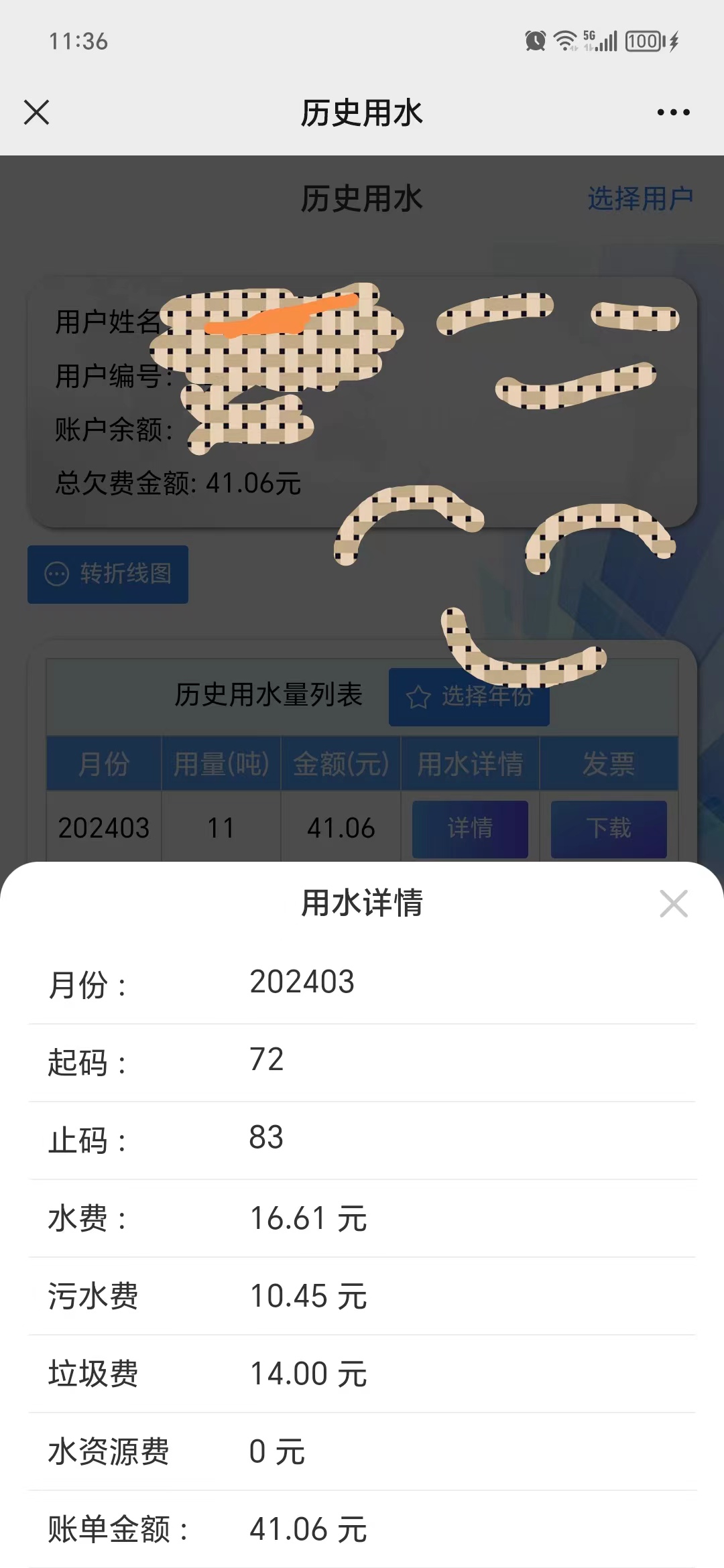The width and height of the screenshot is (724, 1568).
Task: Tap 选择用户 to switch the account
Action: (640, 198)
